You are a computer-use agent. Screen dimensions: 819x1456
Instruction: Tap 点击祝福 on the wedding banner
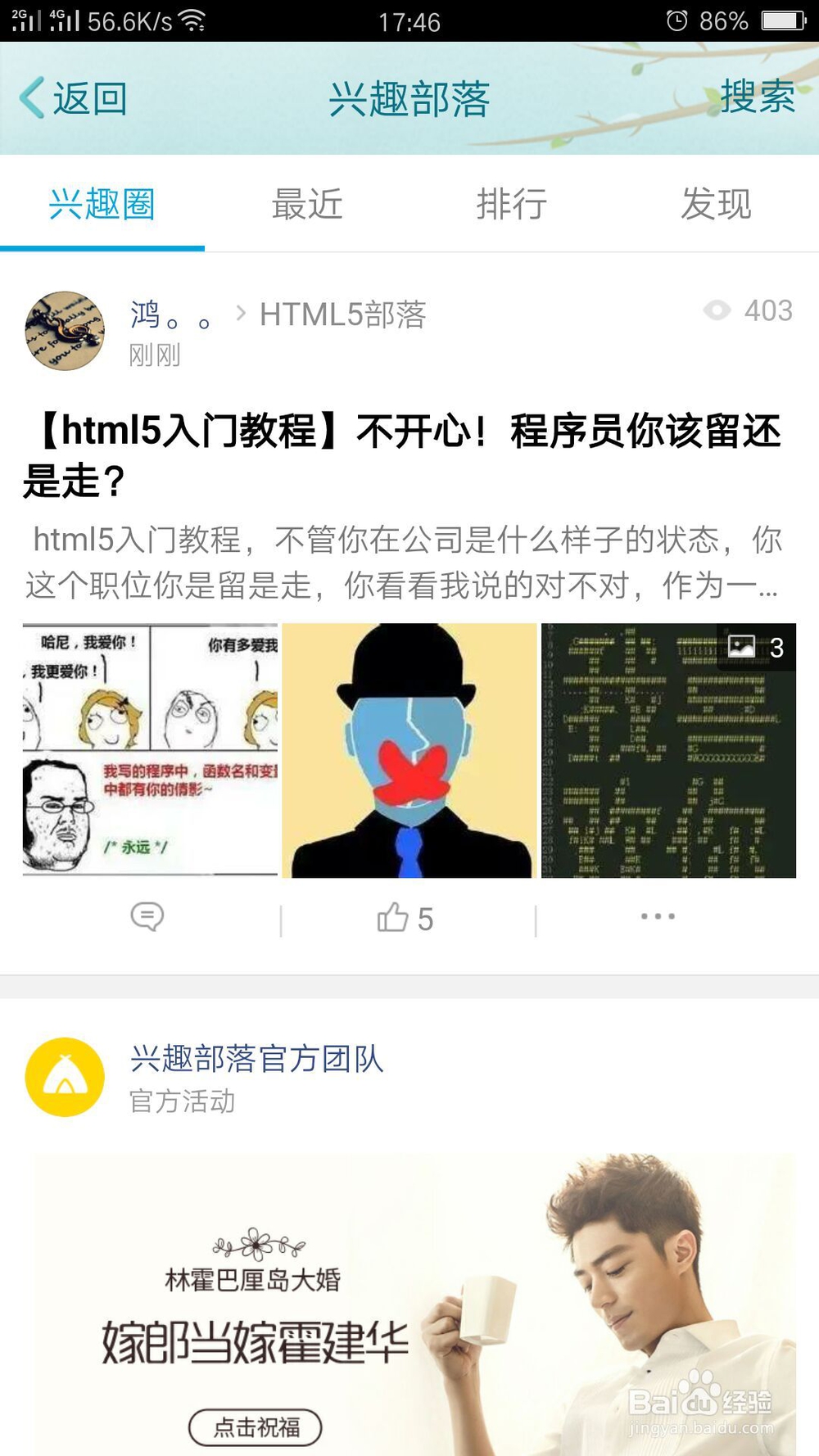click(x=254, y=1425)
